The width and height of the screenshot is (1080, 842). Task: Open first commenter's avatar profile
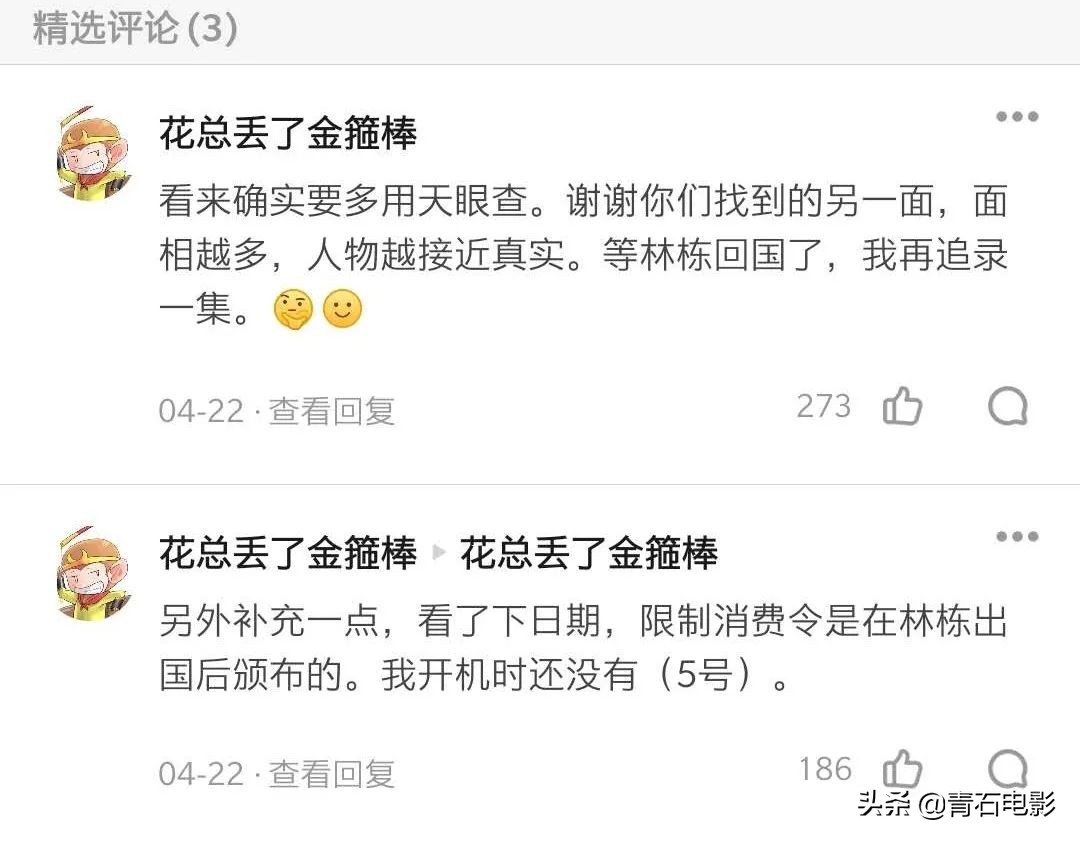(x=94, y=153)
